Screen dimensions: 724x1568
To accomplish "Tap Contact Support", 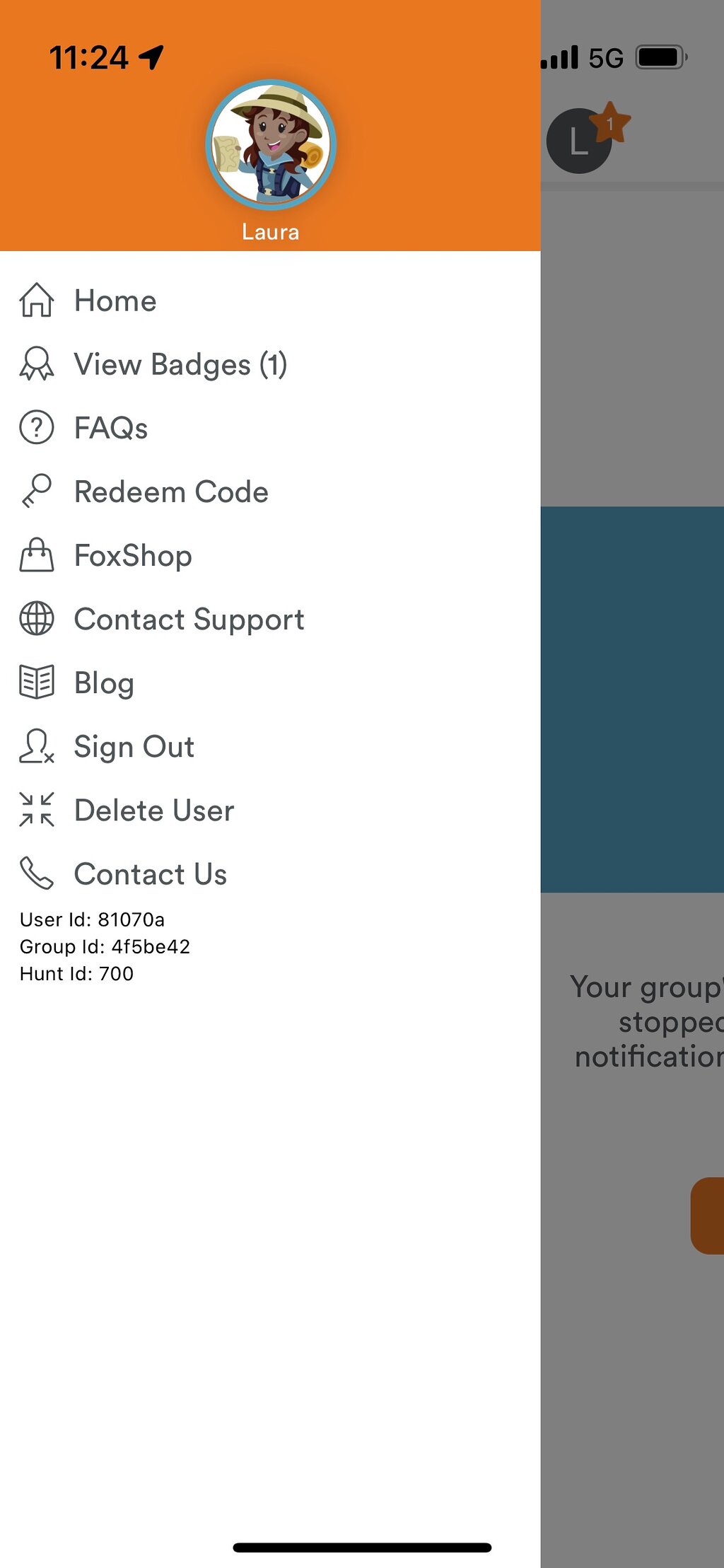I will (x=270, y=619).
